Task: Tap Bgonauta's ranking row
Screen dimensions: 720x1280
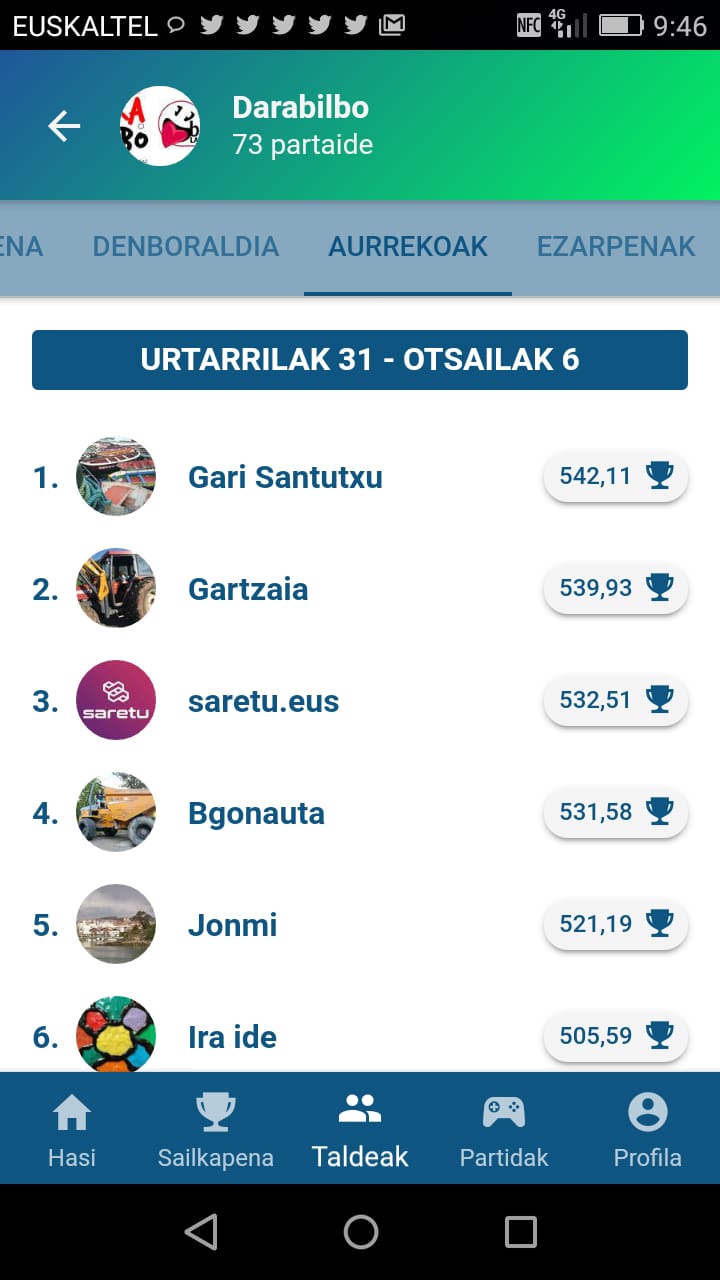Action: point(360,813)
